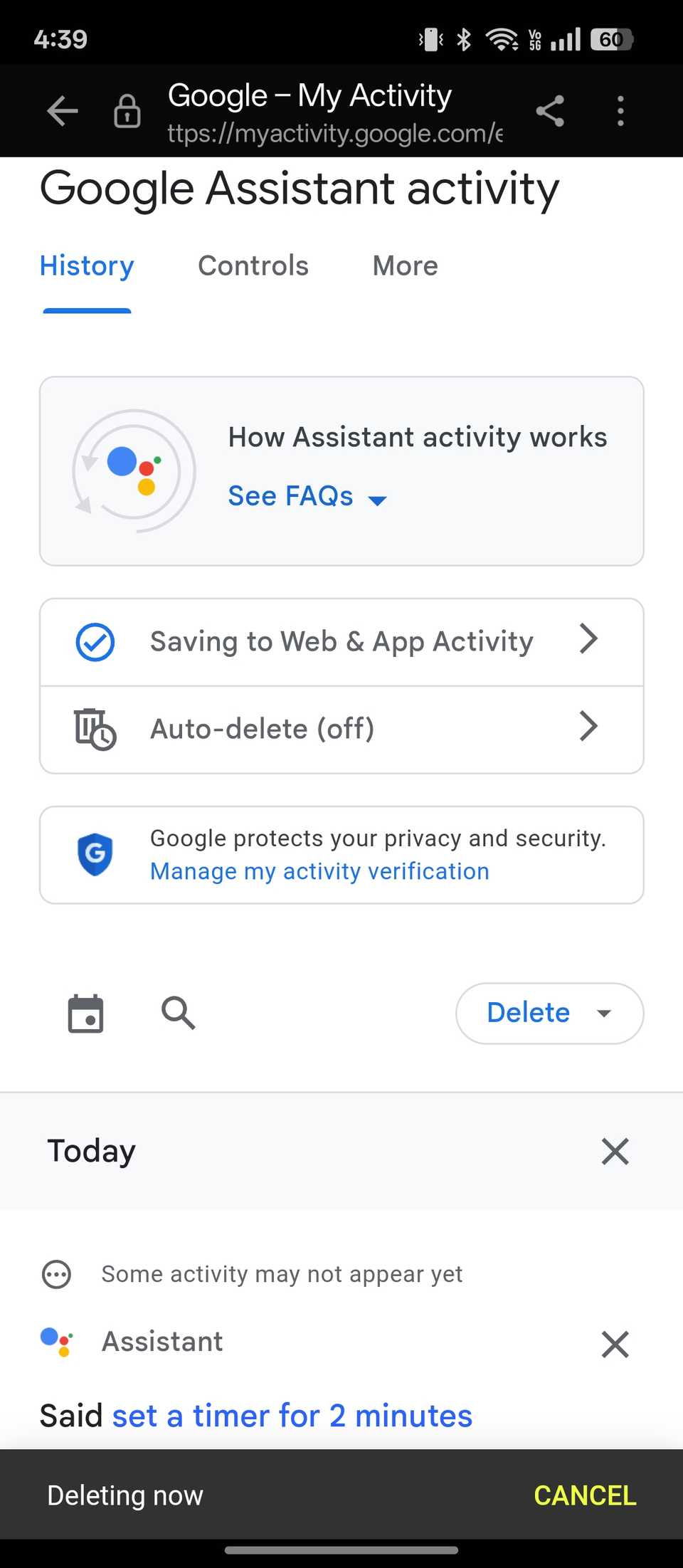Open Manage my activity verification link

coord(319,870)
